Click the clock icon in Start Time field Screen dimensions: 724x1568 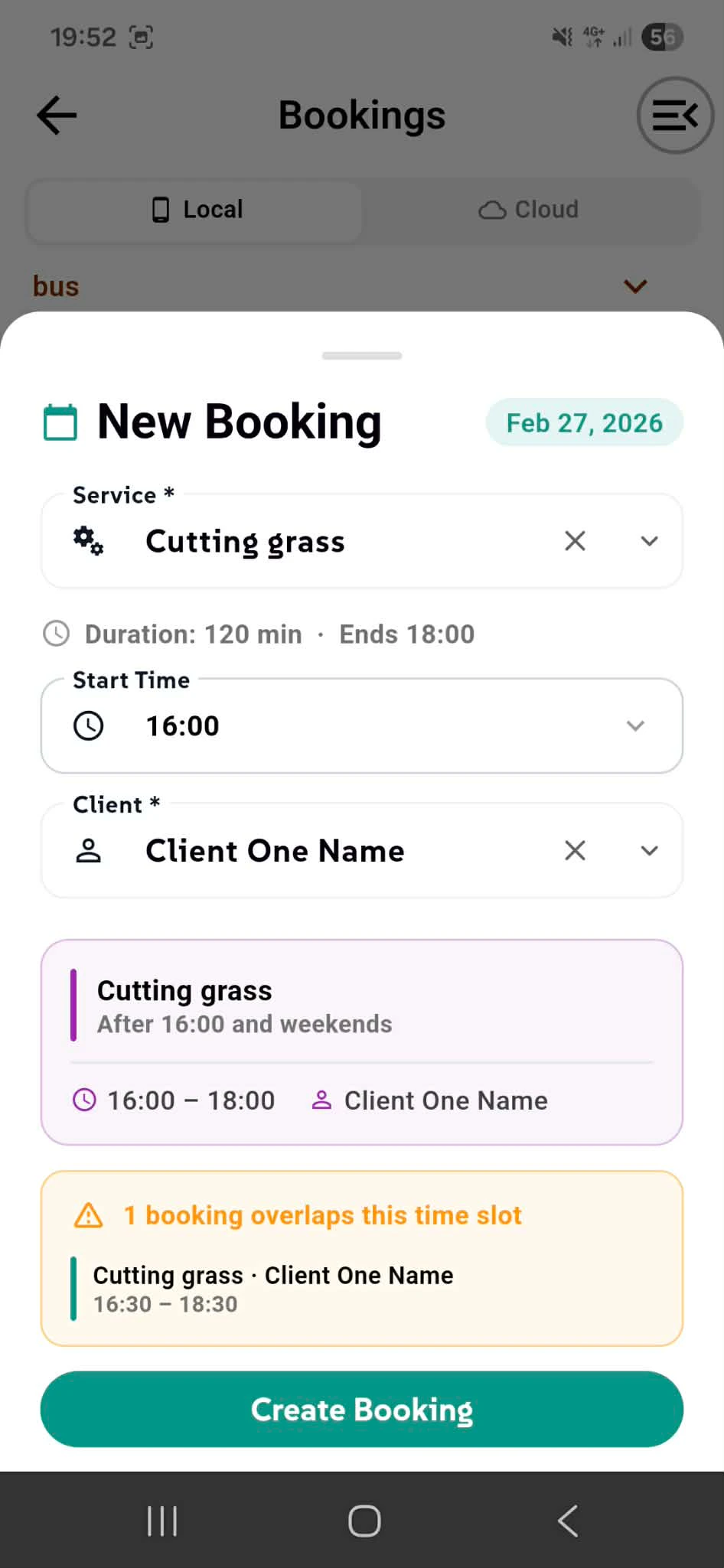(88, 725)
